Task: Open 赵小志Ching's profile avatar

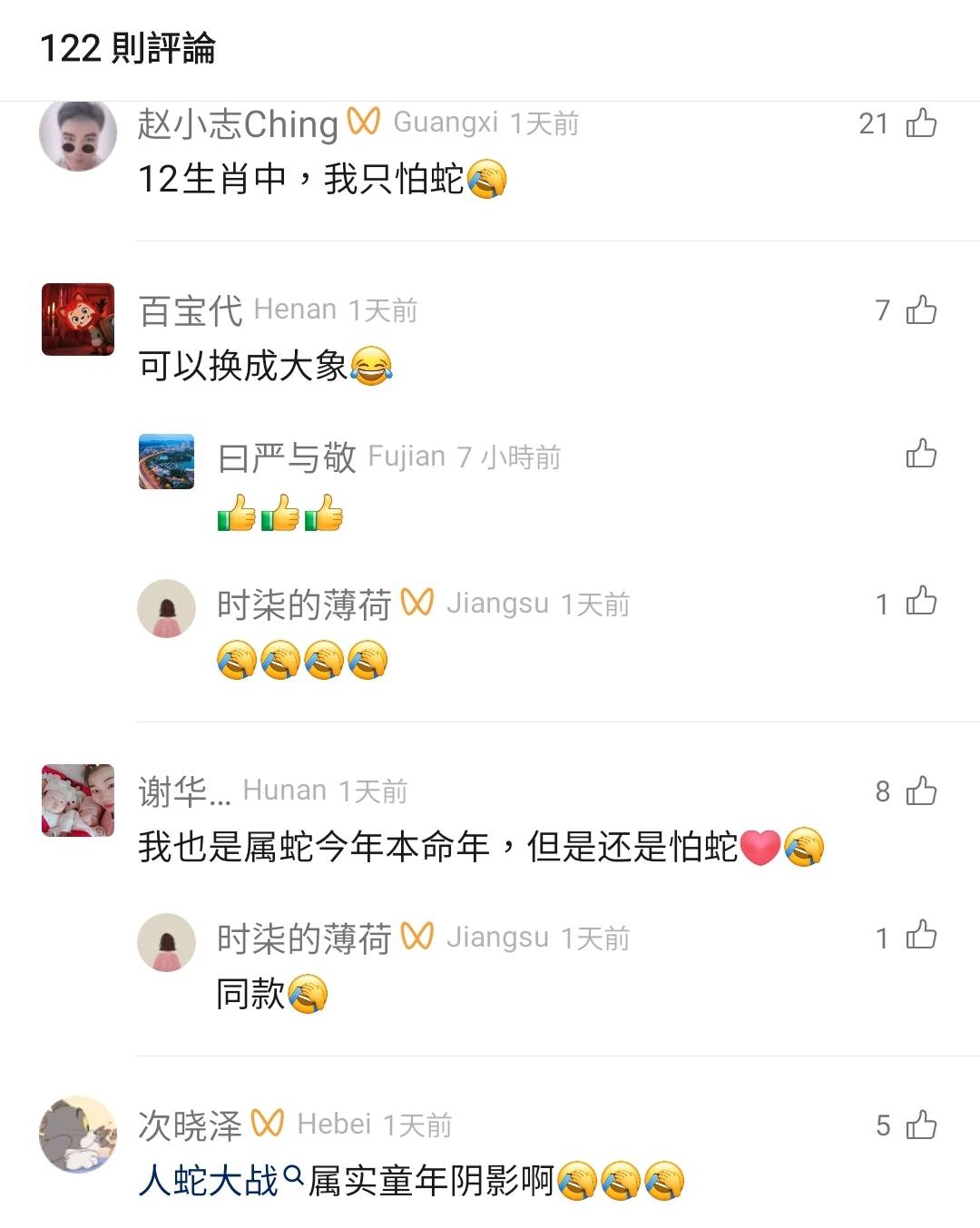Action: (78, 134)
